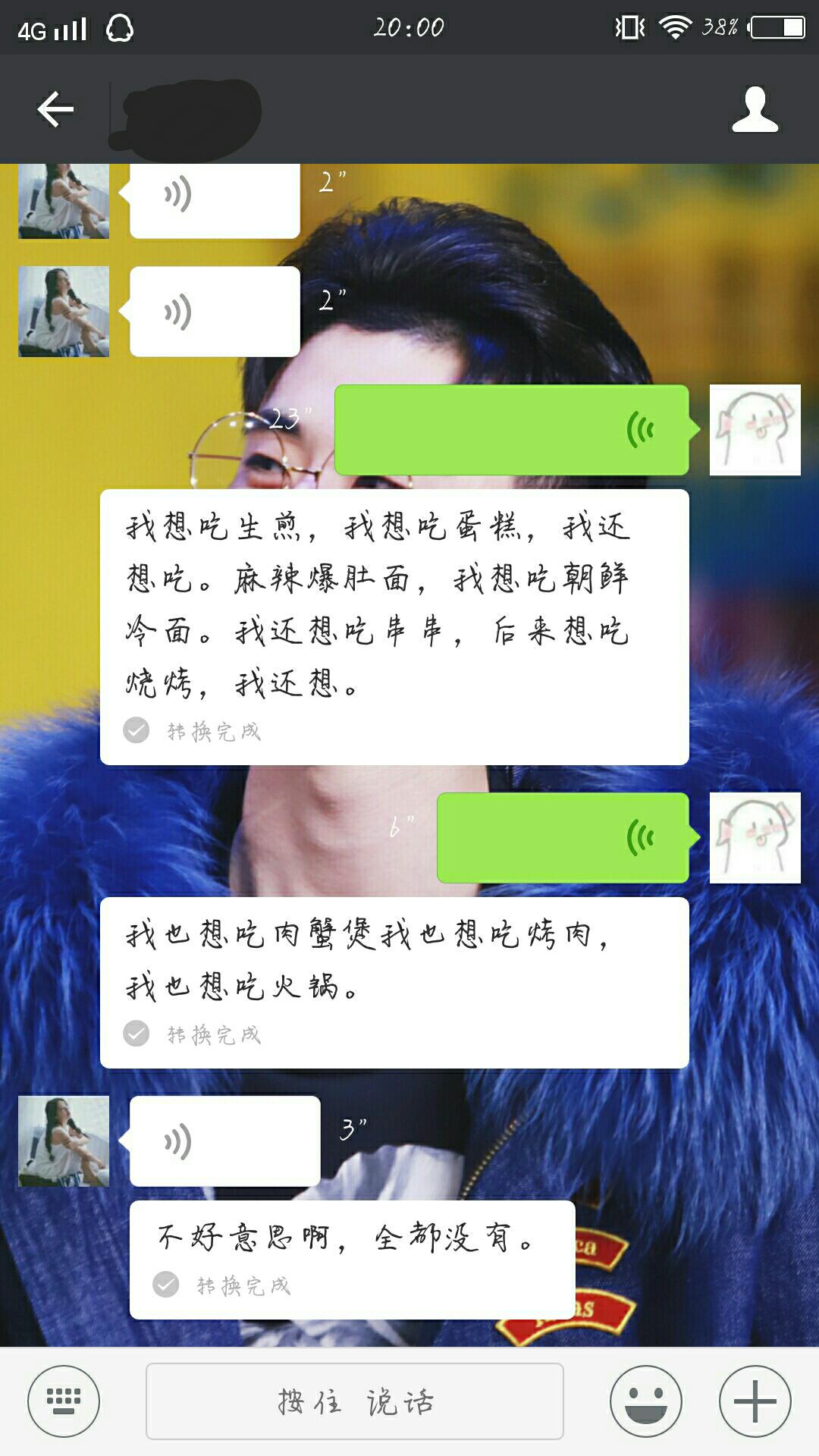Image resolution: width=819 pixels, height=1456 pixels.
Task: Tap the 按住 说话 hold-to-talk button
Action: [355, 1401]
